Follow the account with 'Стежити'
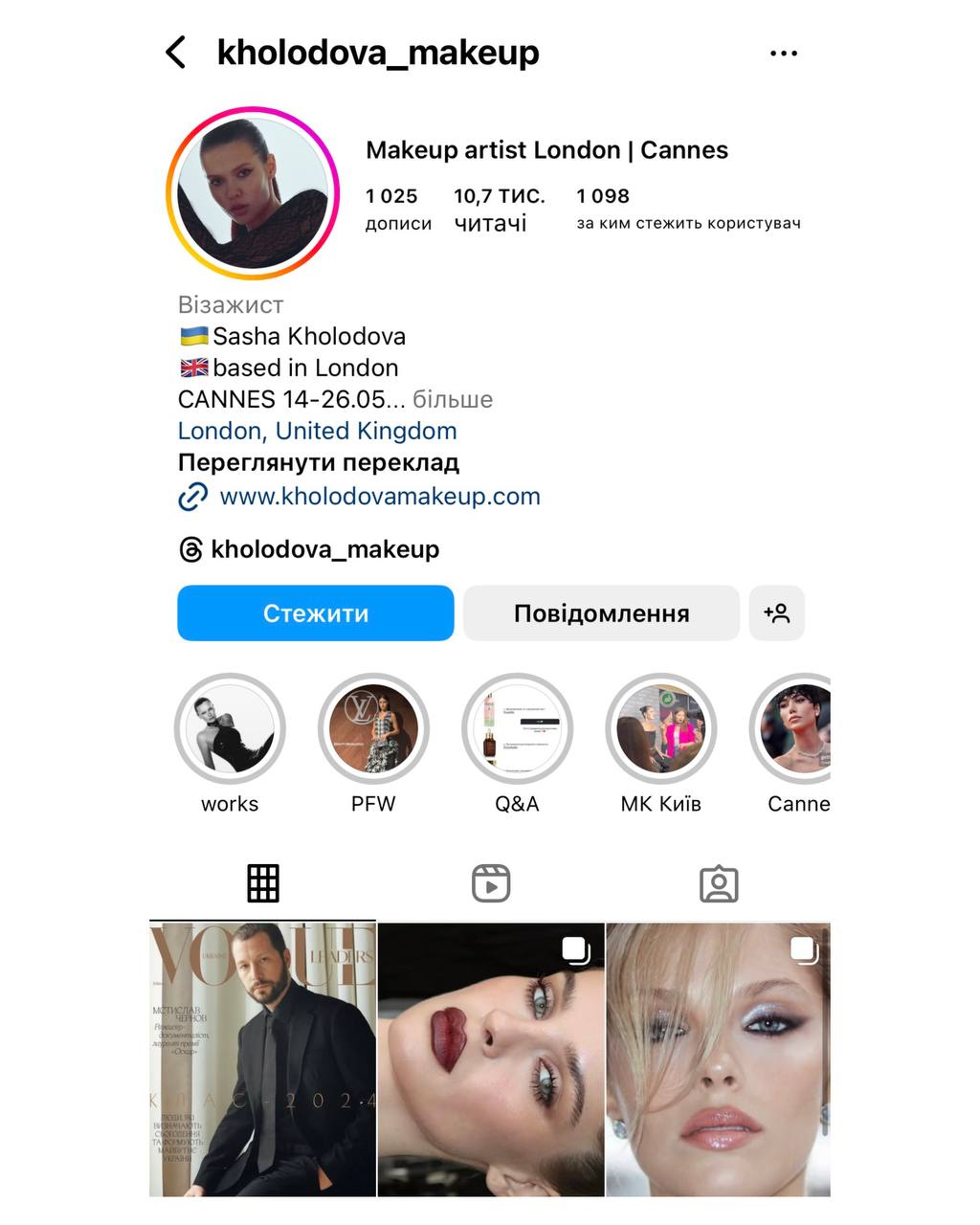980x1225 pixels. pos(315,613)
